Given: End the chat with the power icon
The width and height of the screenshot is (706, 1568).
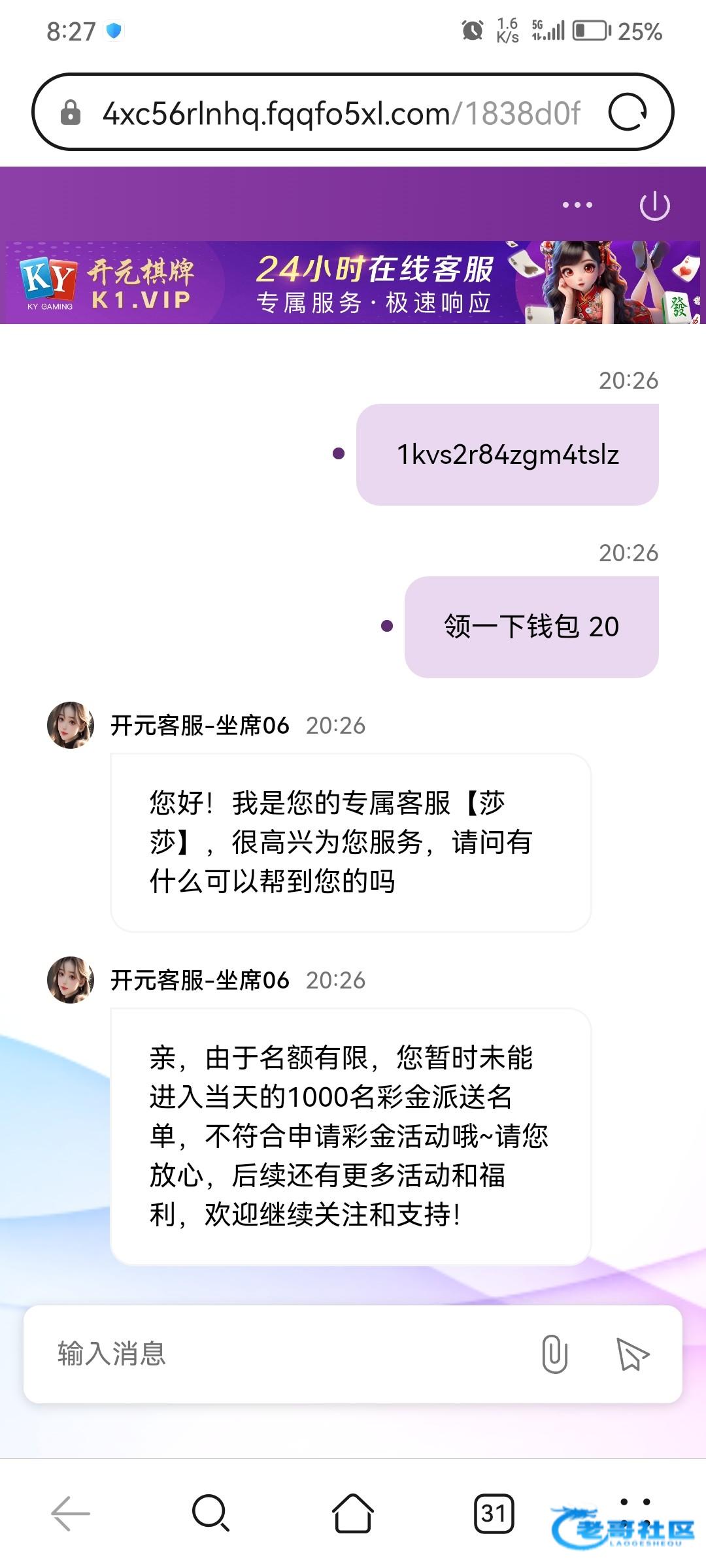Looking at the screenshot, I should coord(654,206).
